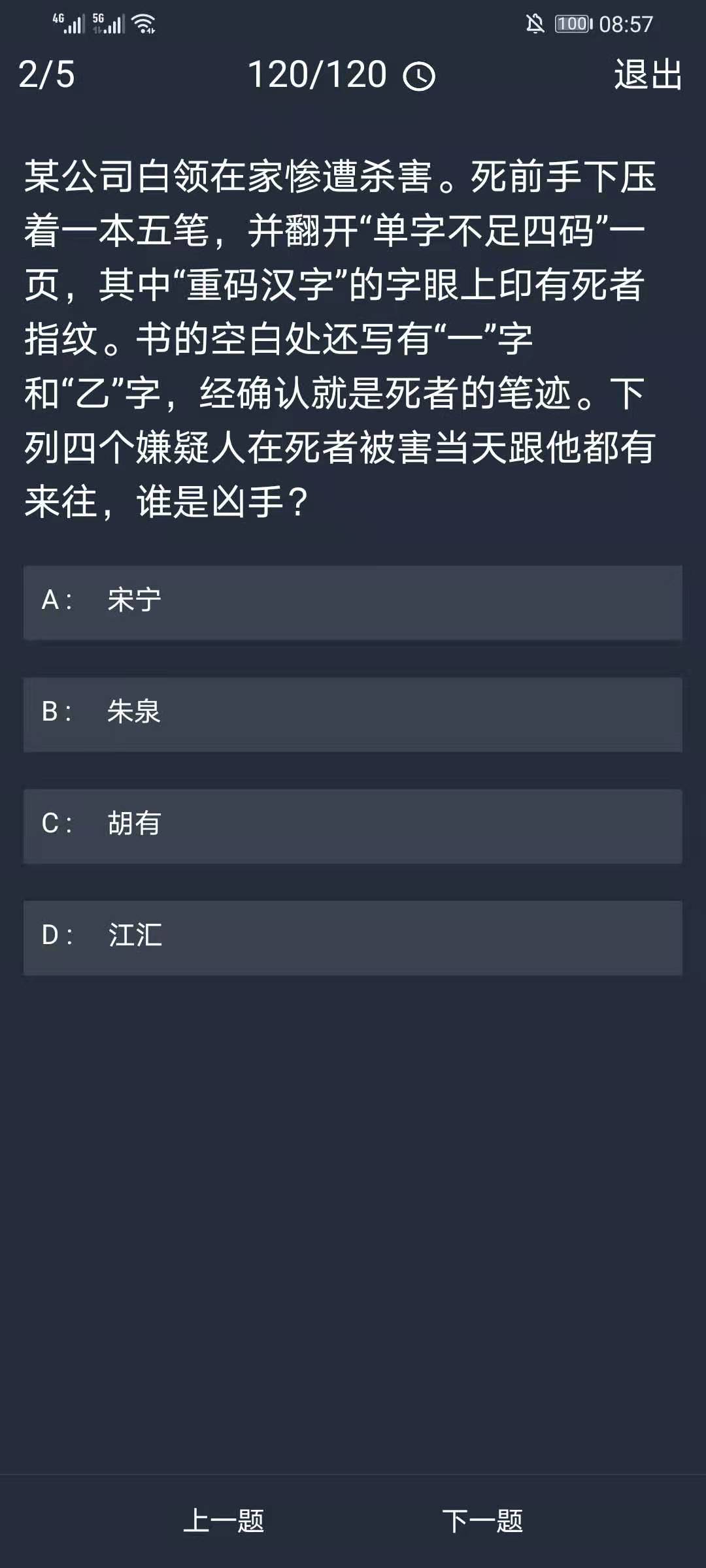The image size is (706, 1568).
Task: Select answer D: 江汇
Action: point(353,937)
